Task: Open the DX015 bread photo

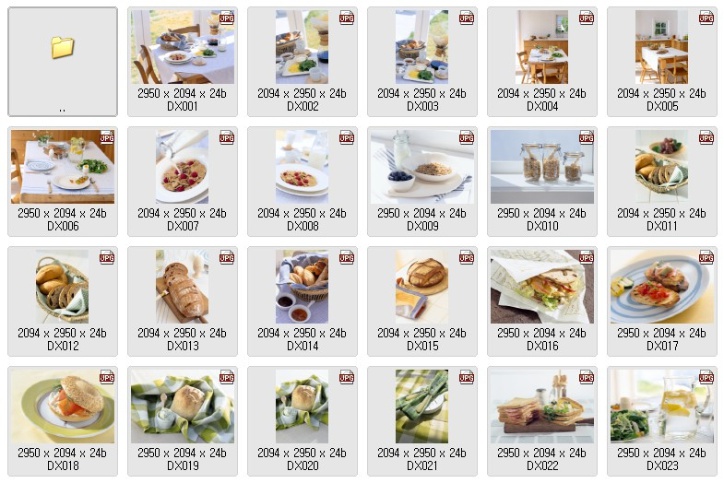Action: [x=421, y=287]
